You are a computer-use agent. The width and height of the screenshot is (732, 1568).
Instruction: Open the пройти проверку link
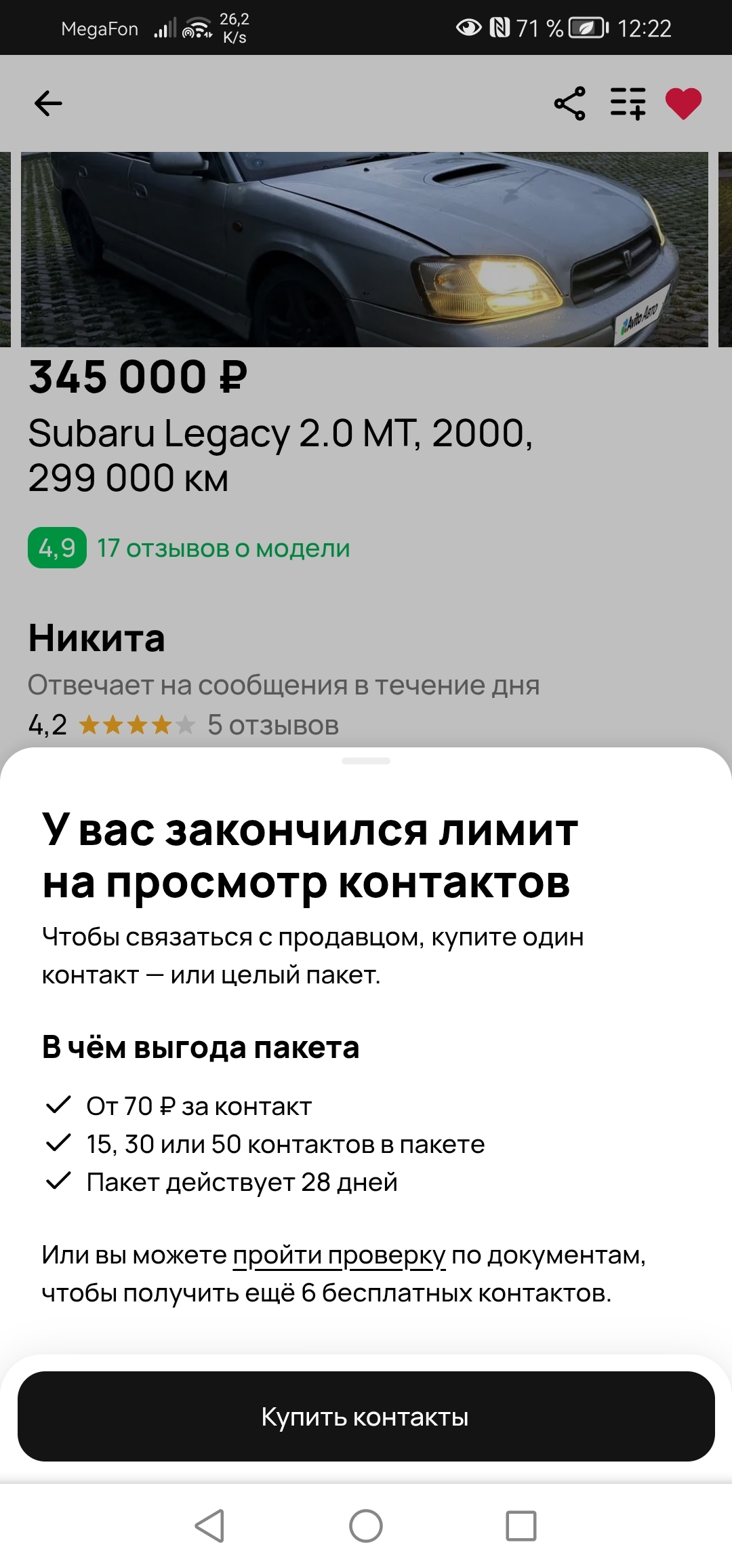click(339, 1255)
